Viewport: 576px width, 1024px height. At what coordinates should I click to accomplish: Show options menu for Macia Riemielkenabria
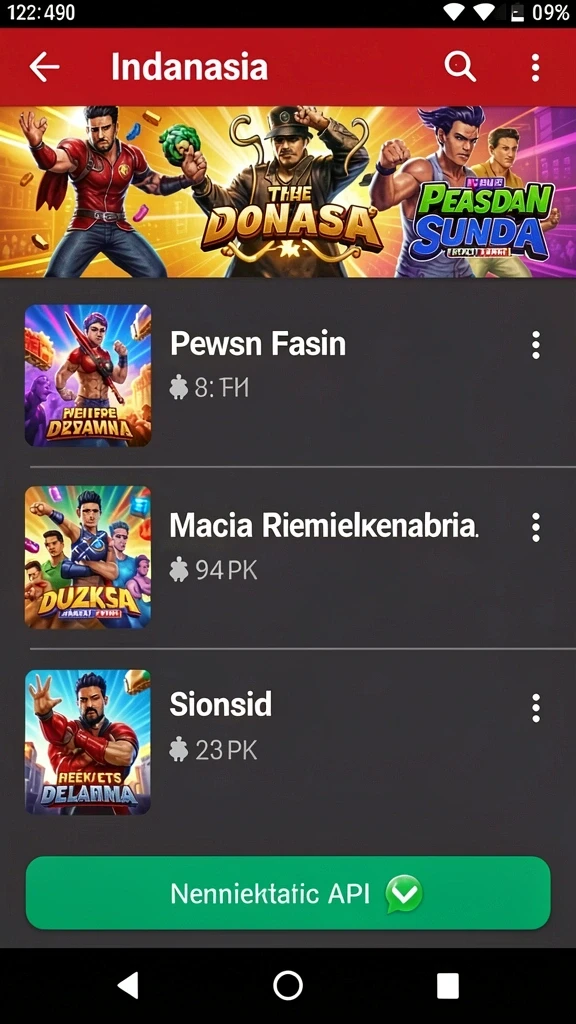pos(536,527)
